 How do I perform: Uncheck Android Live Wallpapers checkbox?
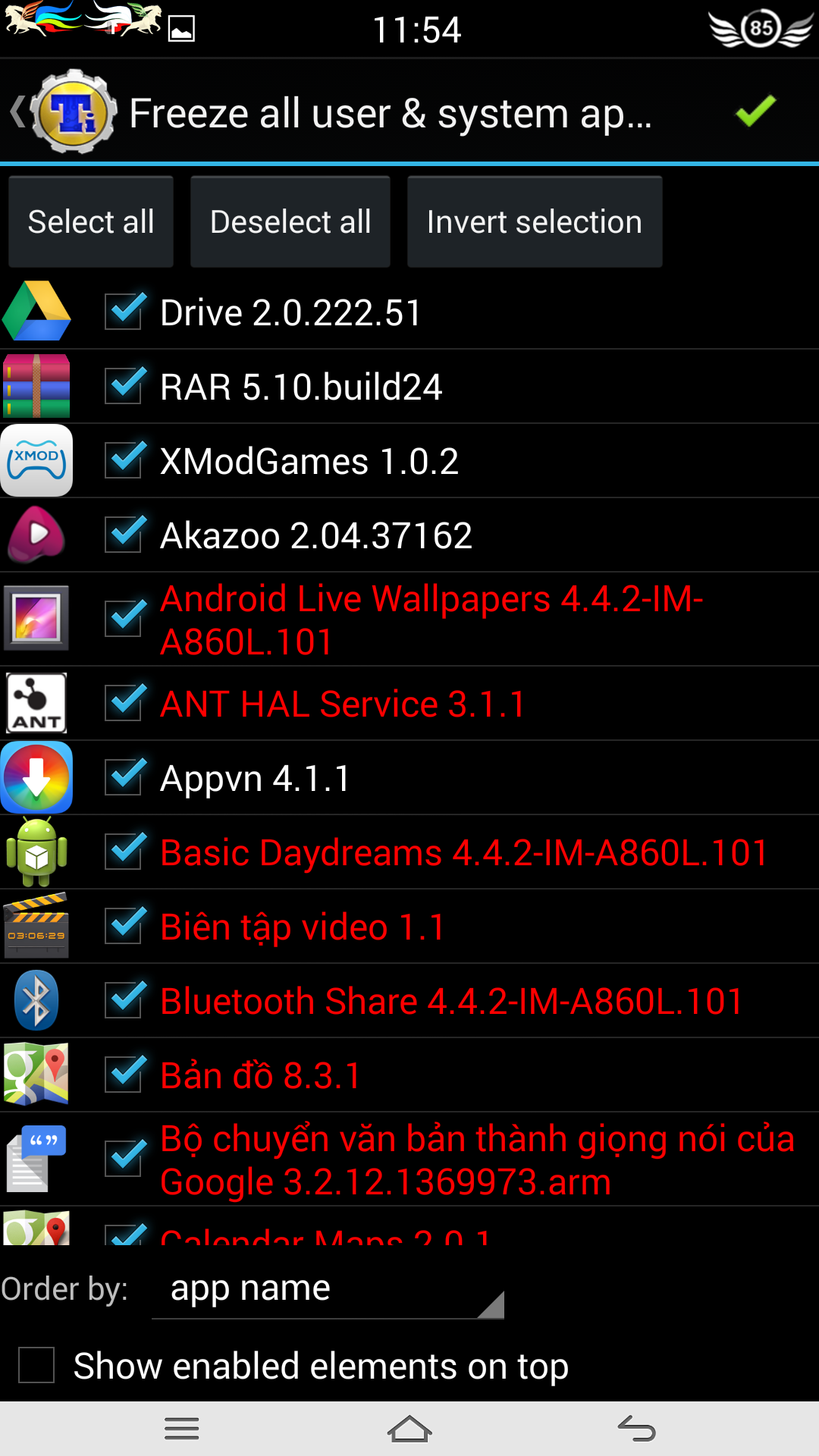[124, 619]
